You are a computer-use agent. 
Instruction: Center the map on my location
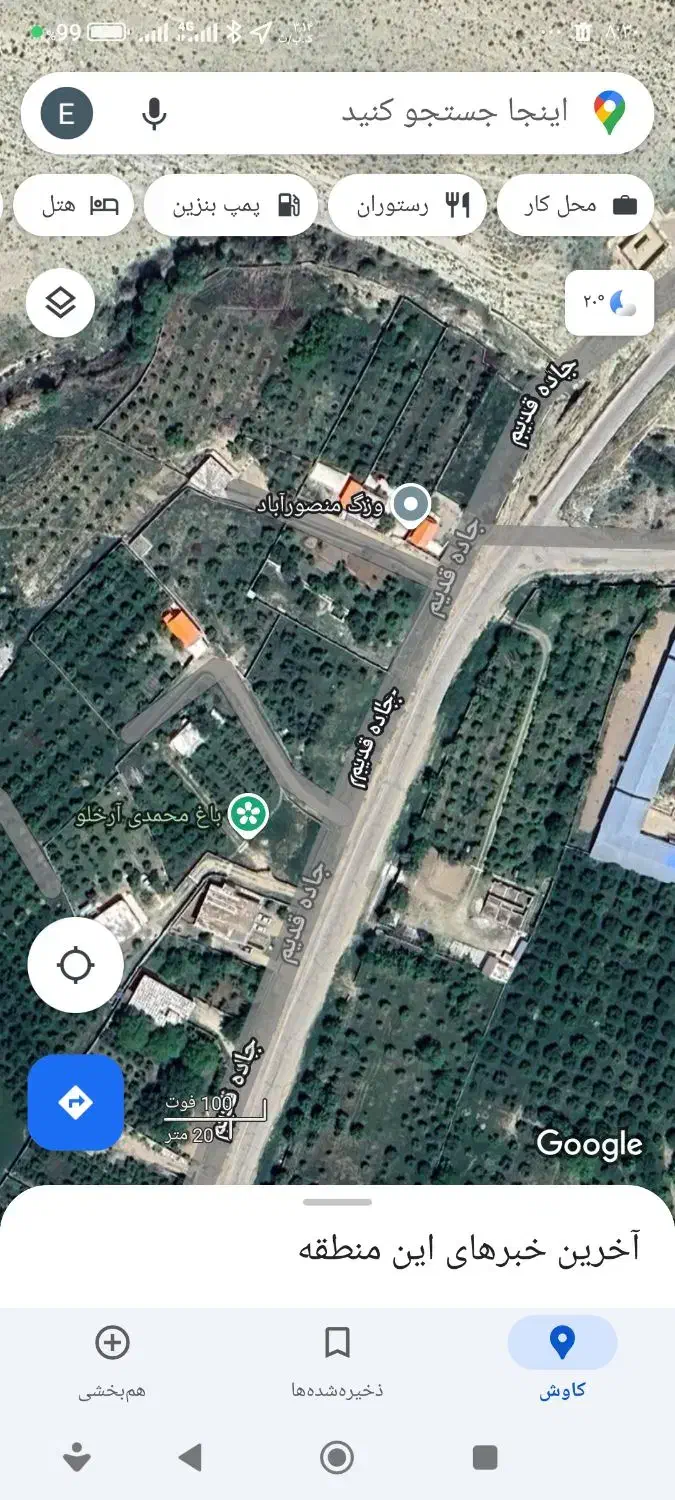pyautogui.click(x=76, y=966)
